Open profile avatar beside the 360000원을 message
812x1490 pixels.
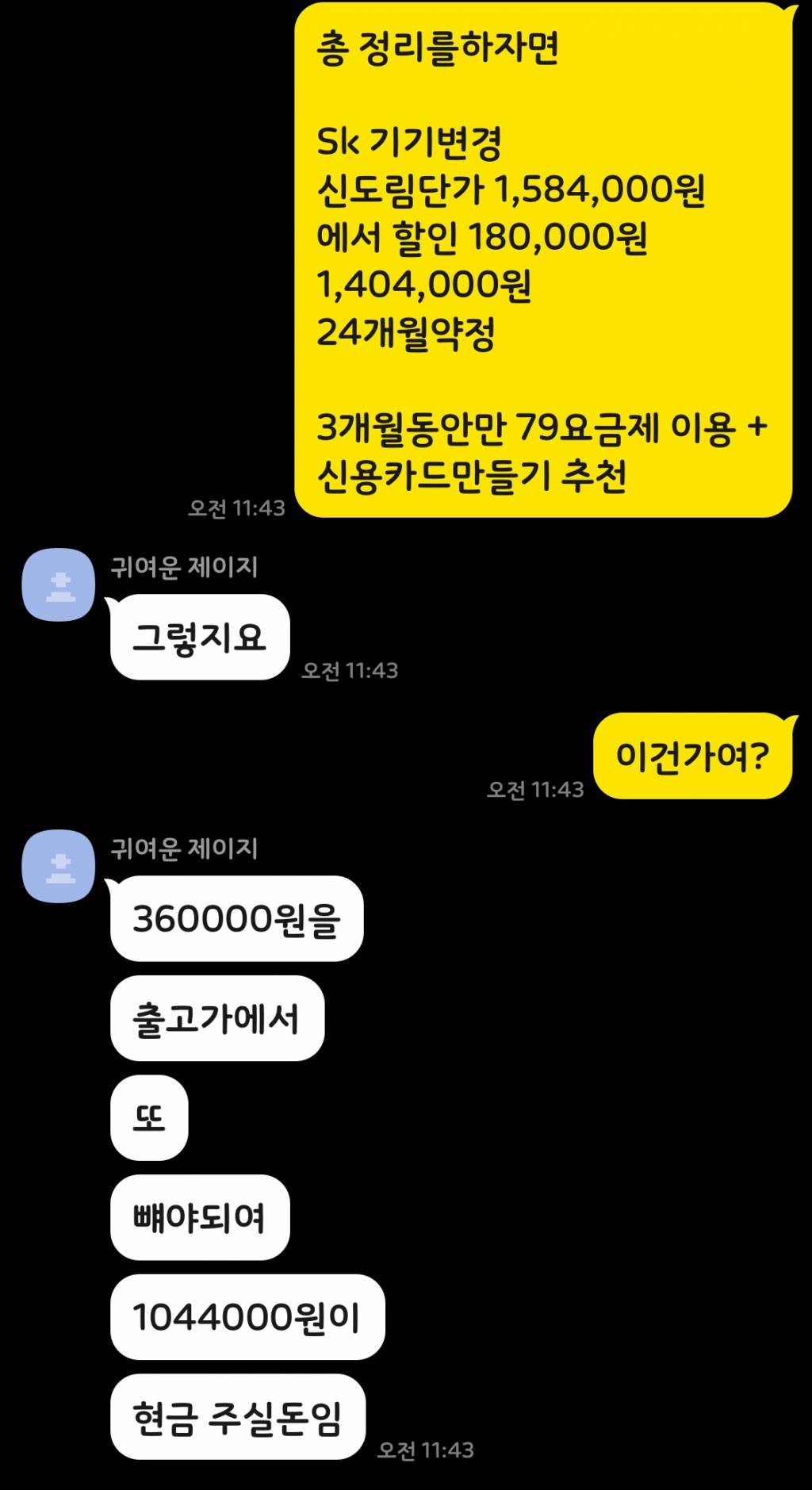(59, 866)
